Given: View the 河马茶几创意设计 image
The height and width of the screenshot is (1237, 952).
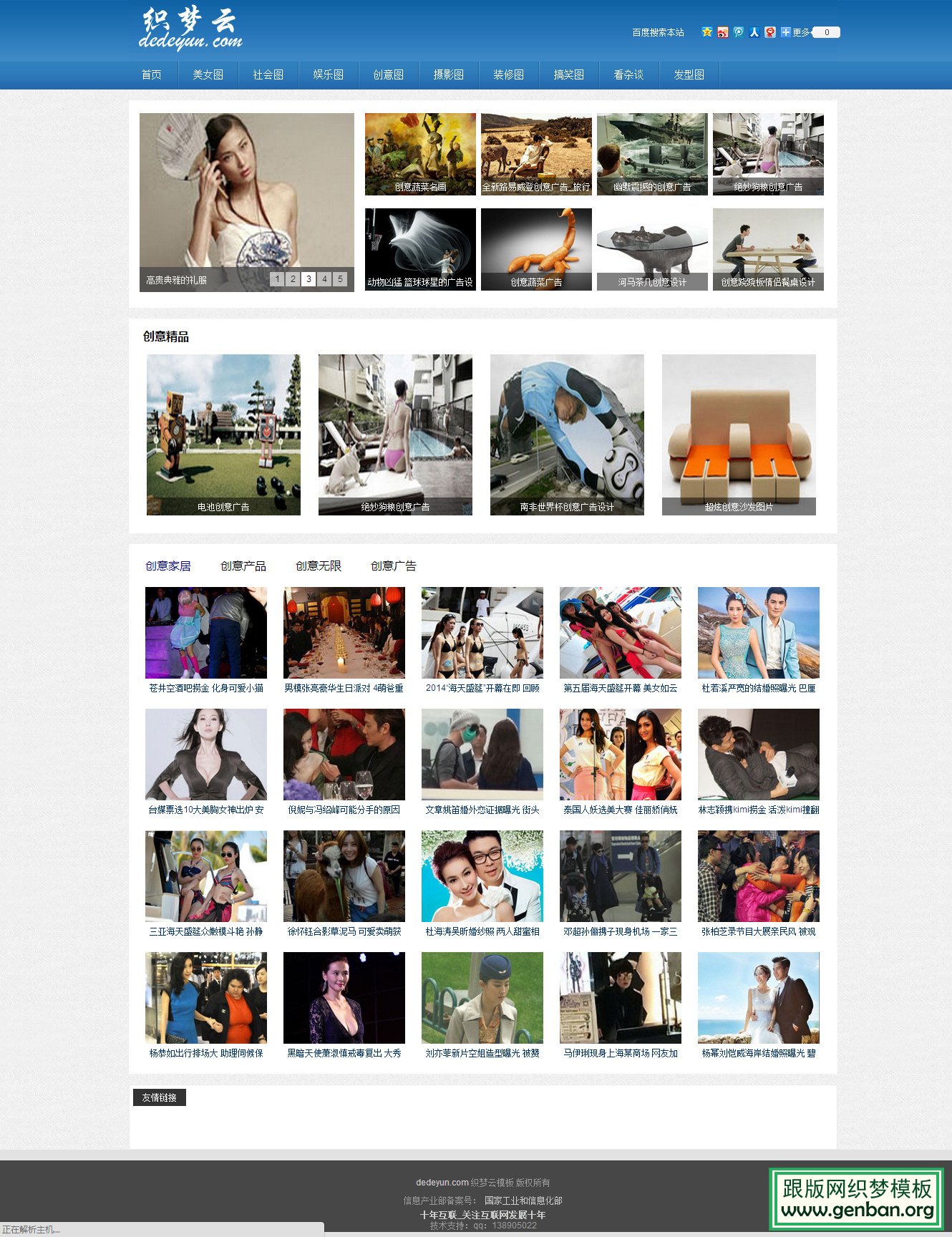Looking at the screenshot, I should pyautogui.click(x=652, y=249).
